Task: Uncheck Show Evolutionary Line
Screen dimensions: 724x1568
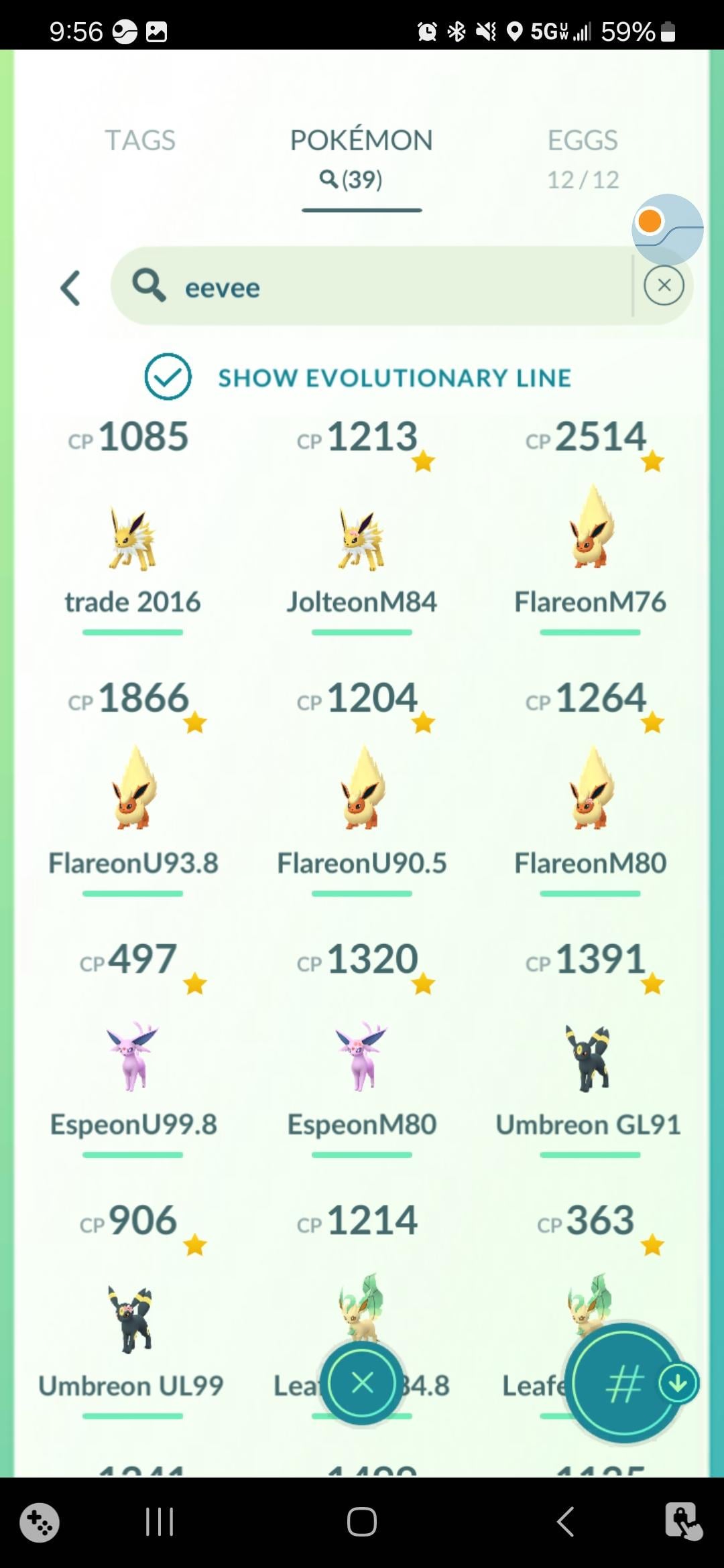Action: coord(168,377)
